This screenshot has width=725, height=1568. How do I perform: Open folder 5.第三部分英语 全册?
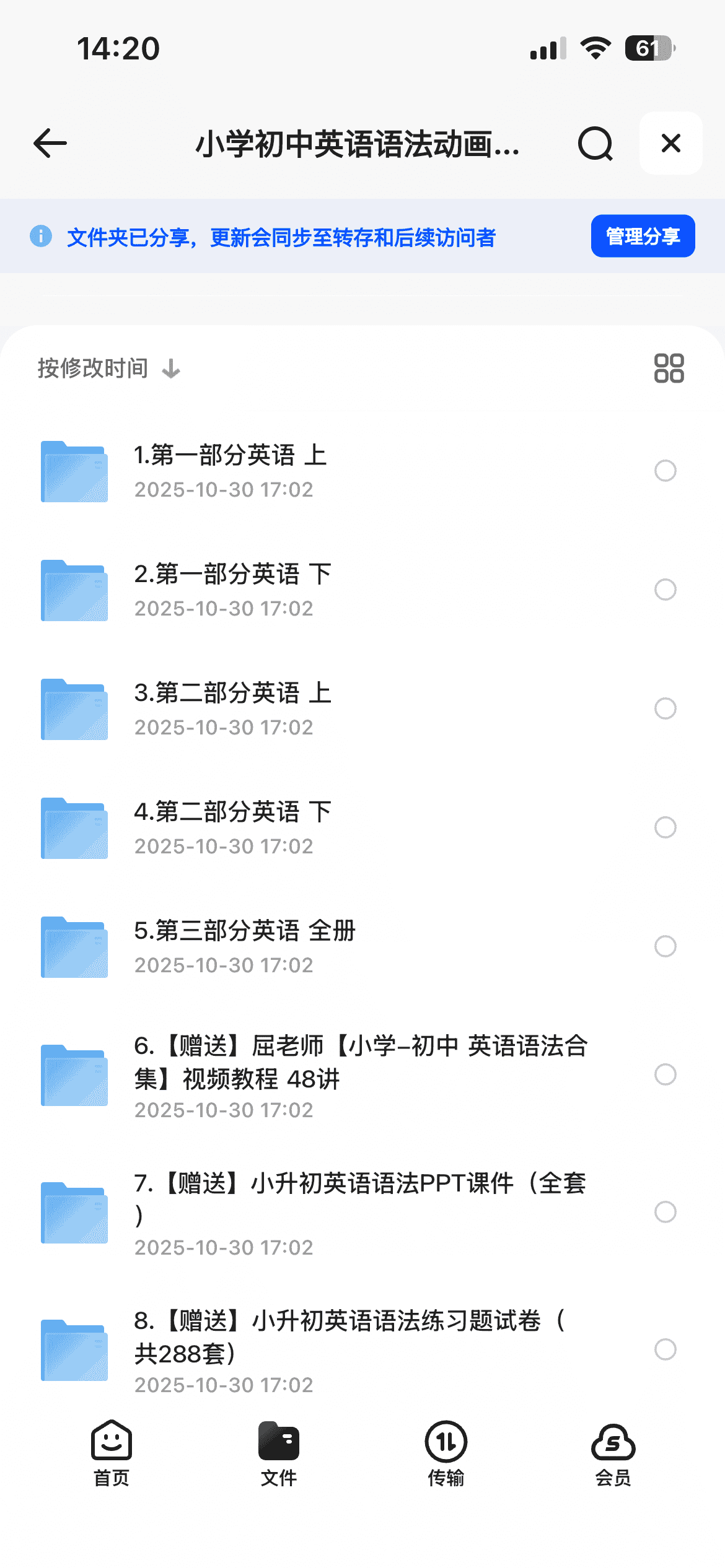(245, 946)
